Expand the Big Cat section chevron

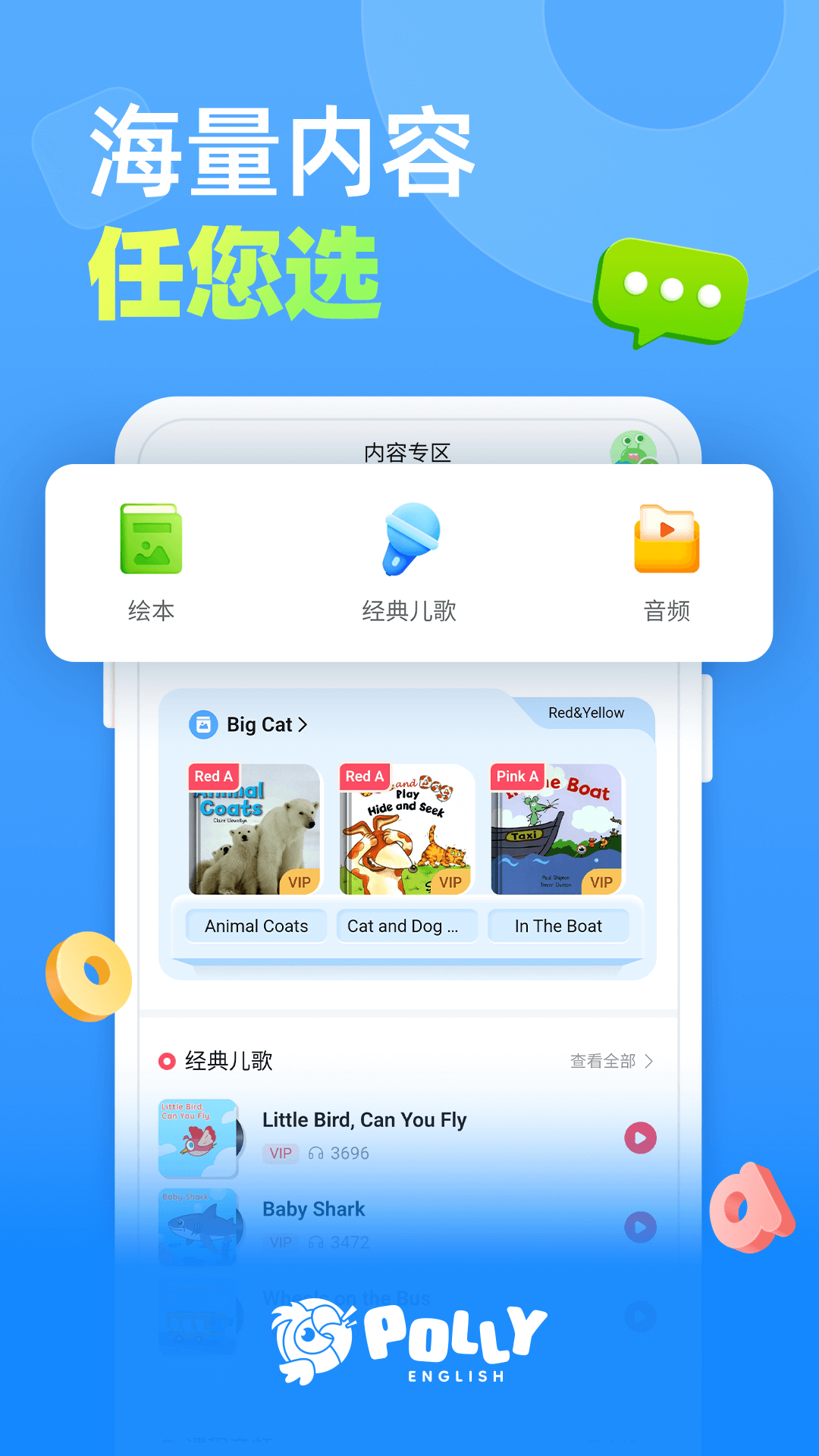click(305, 723)
